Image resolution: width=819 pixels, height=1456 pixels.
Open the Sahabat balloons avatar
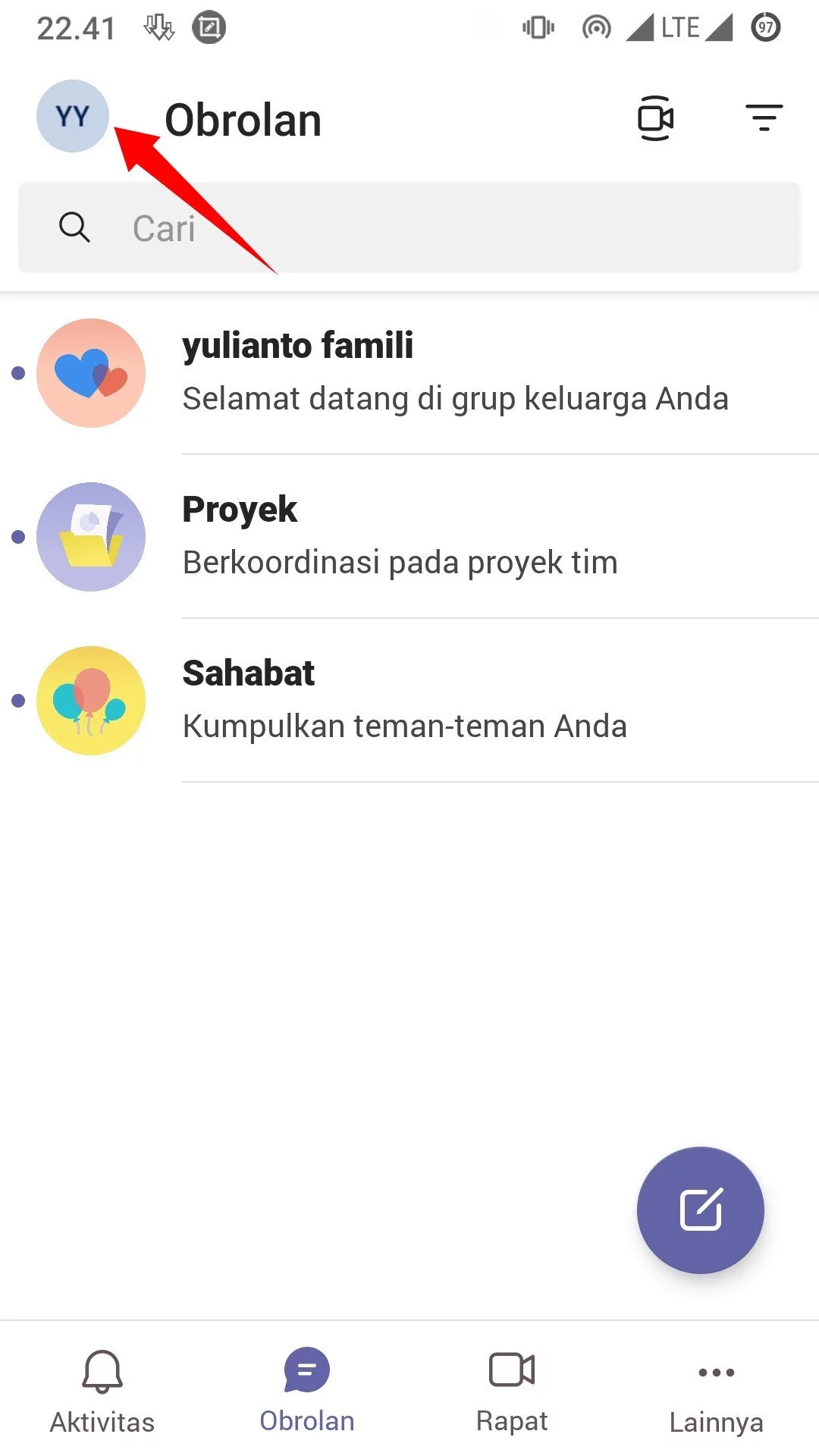tap(90, 700)
